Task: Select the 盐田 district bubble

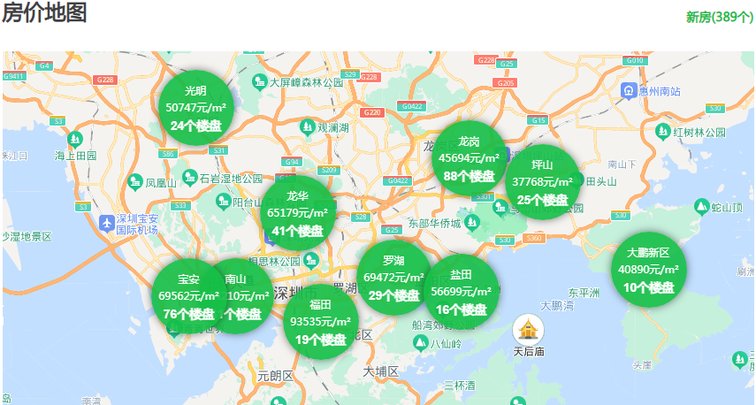Action: (461, 291)
